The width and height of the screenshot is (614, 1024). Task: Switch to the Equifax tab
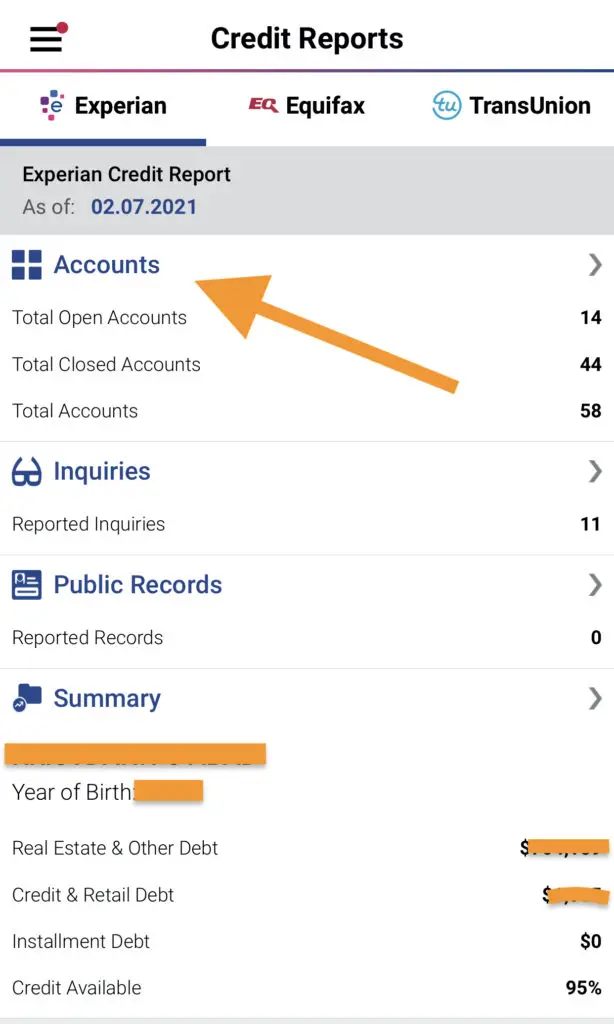306,106
